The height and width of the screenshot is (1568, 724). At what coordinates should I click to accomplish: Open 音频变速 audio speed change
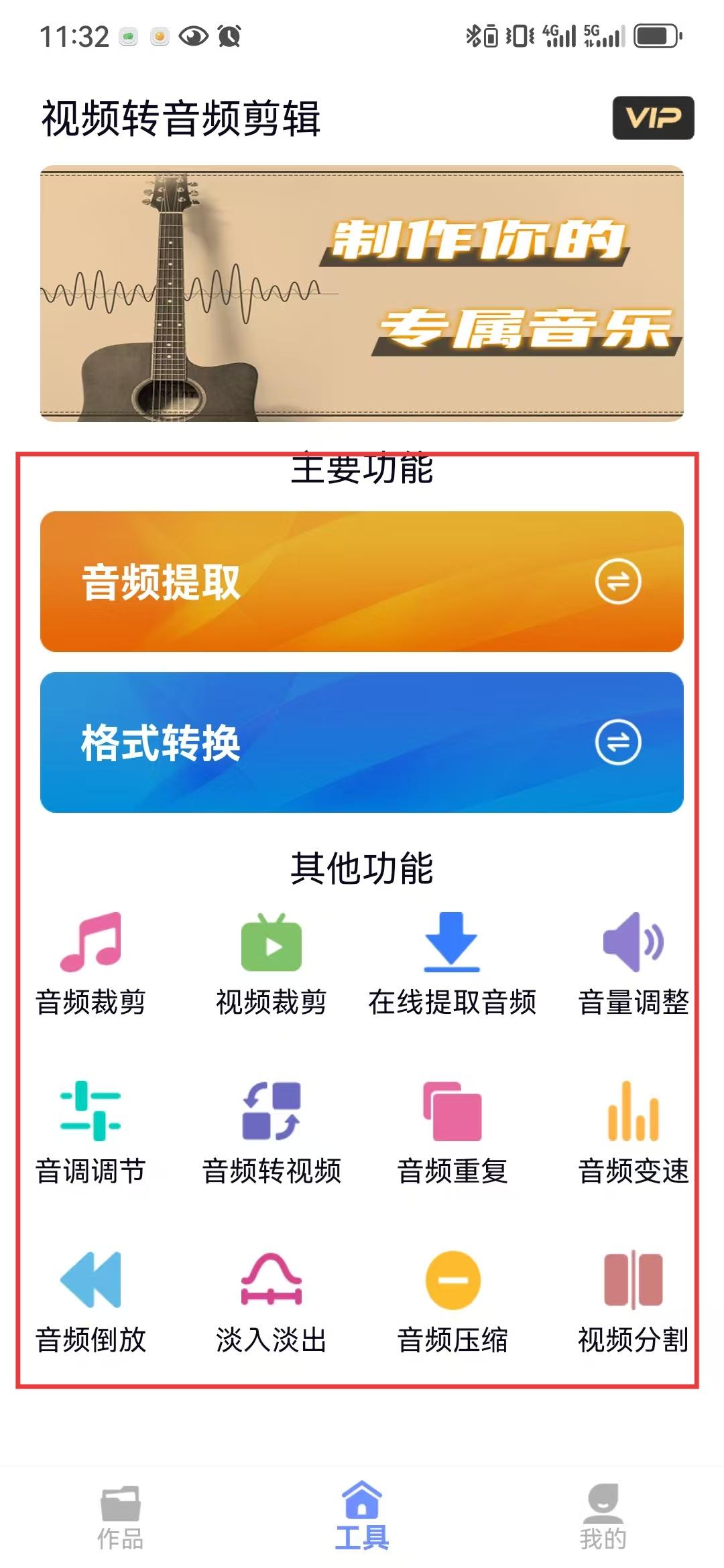[x=633, y=1132]
